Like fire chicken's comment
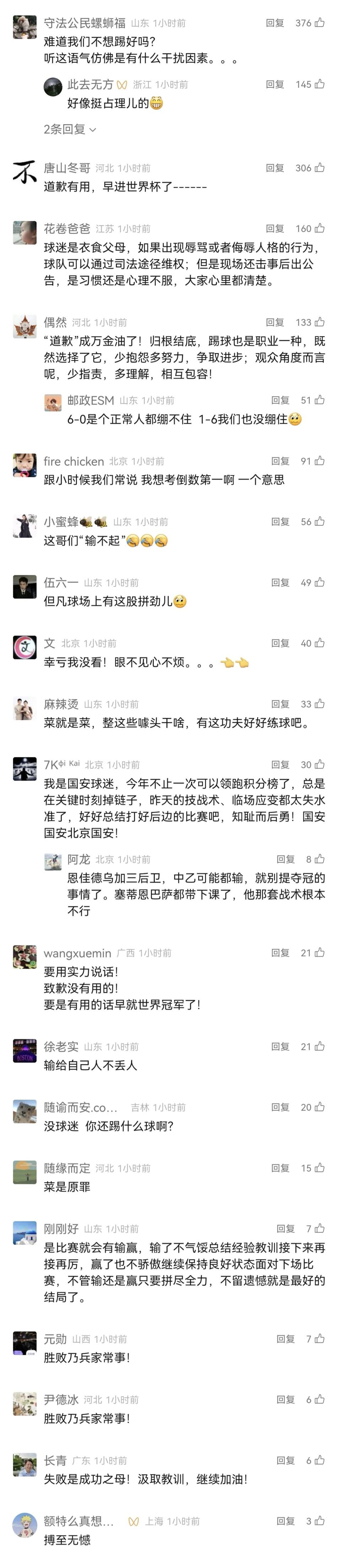The width and height of the screenshot is (341, 1568). (319, 461)
